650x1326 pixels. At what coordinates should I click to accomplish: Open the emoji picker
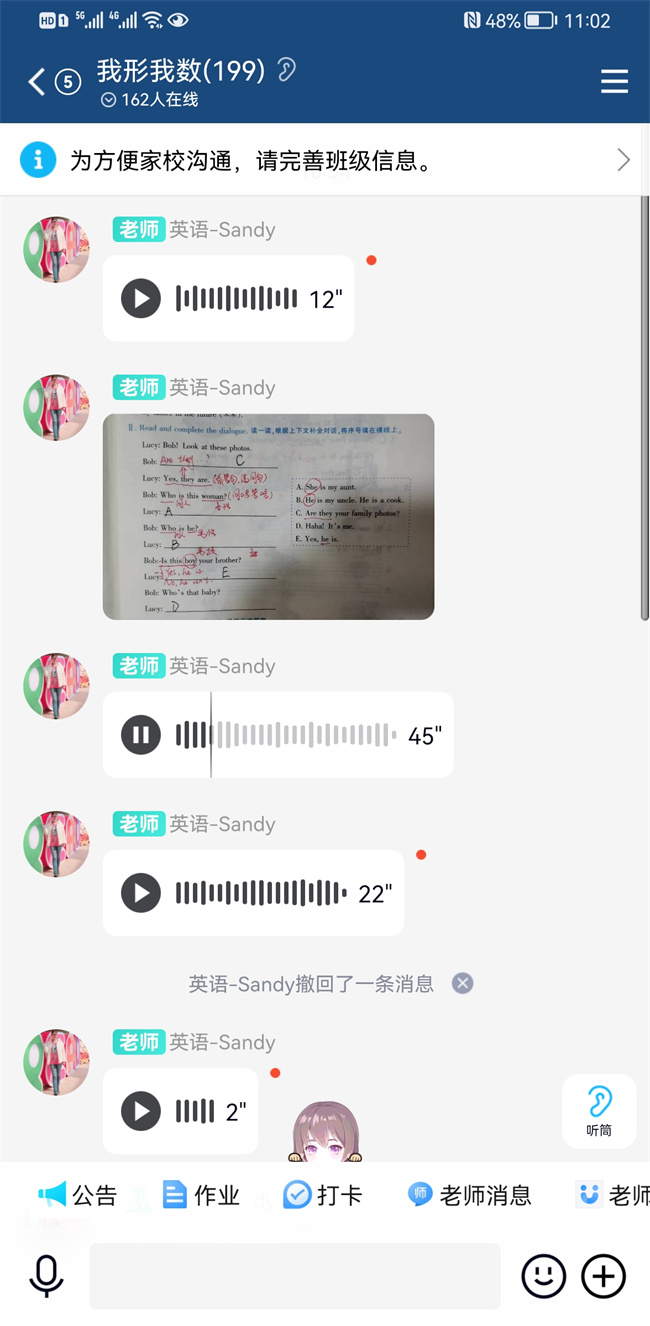point(544,1276)
